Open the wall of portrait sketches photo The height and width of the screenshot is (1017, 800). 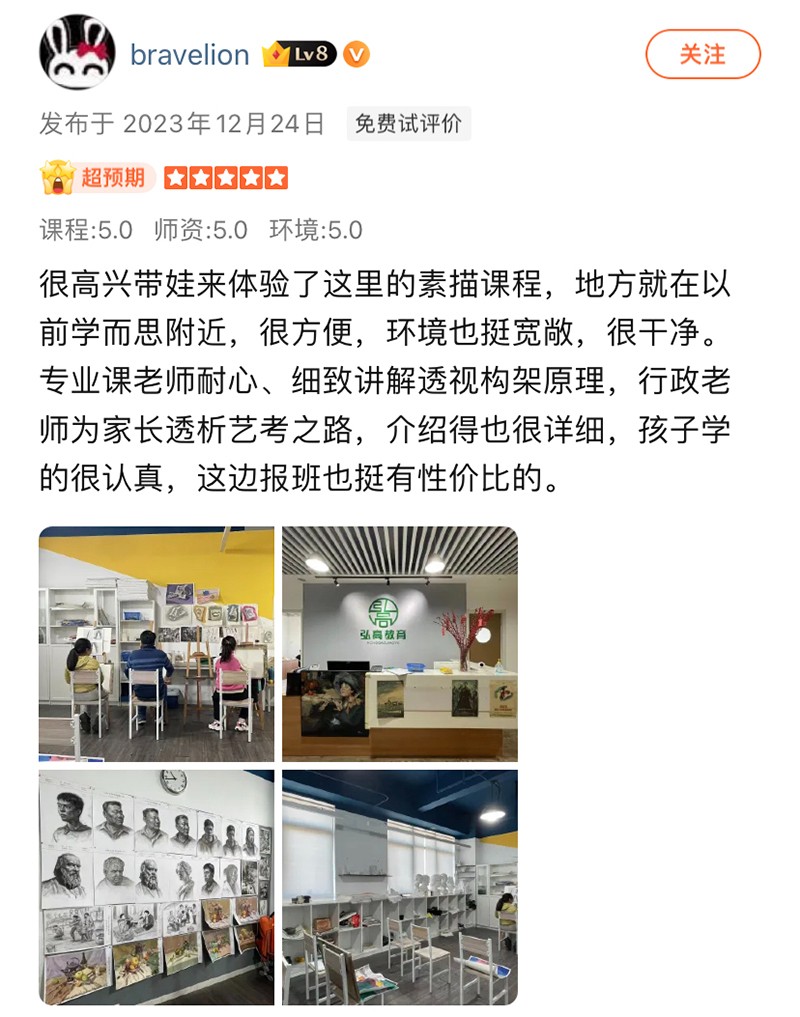[x=156, y=887]
